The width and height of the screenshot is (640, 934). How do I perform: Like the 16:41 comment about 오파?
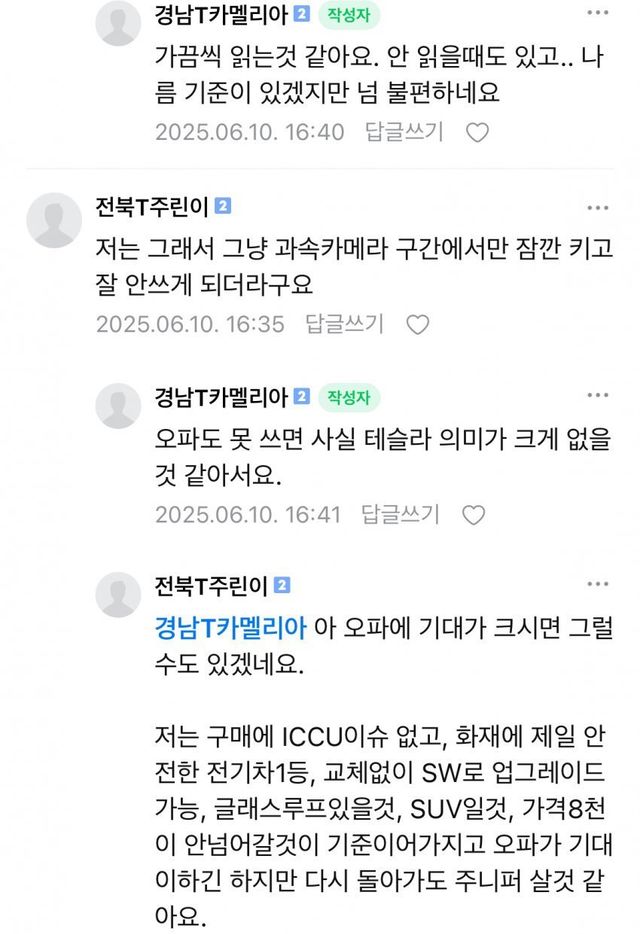pos(474,515)
